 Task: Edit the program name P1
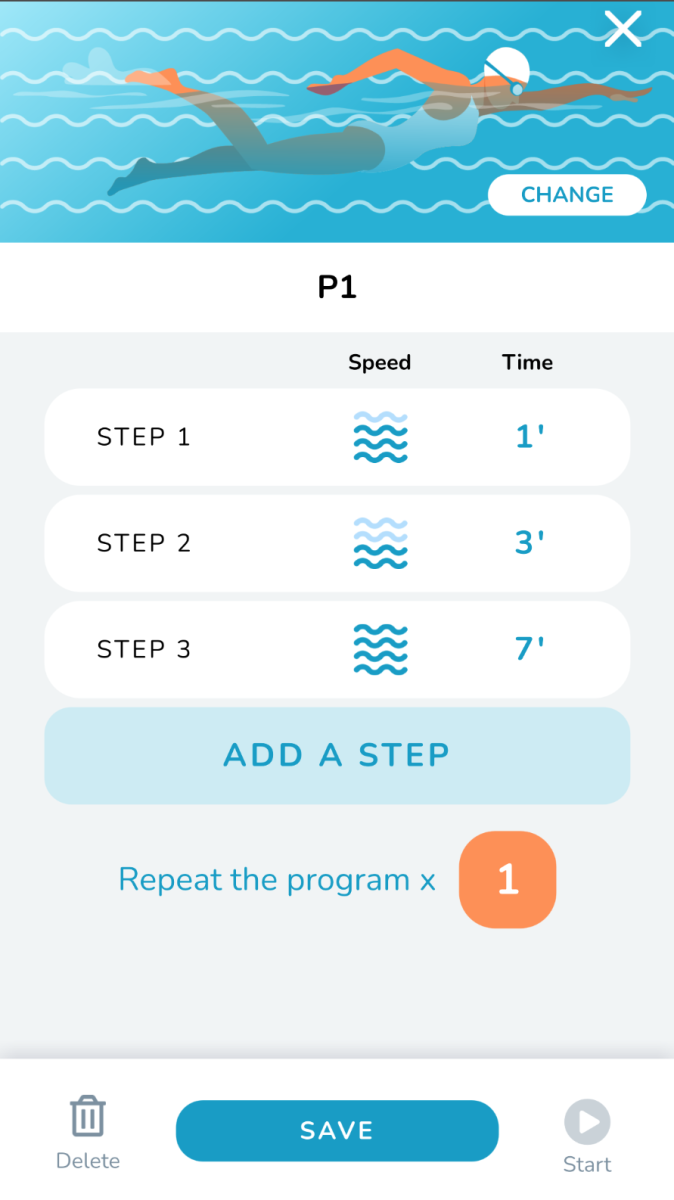pyautogui.click(x=337, y=288)
